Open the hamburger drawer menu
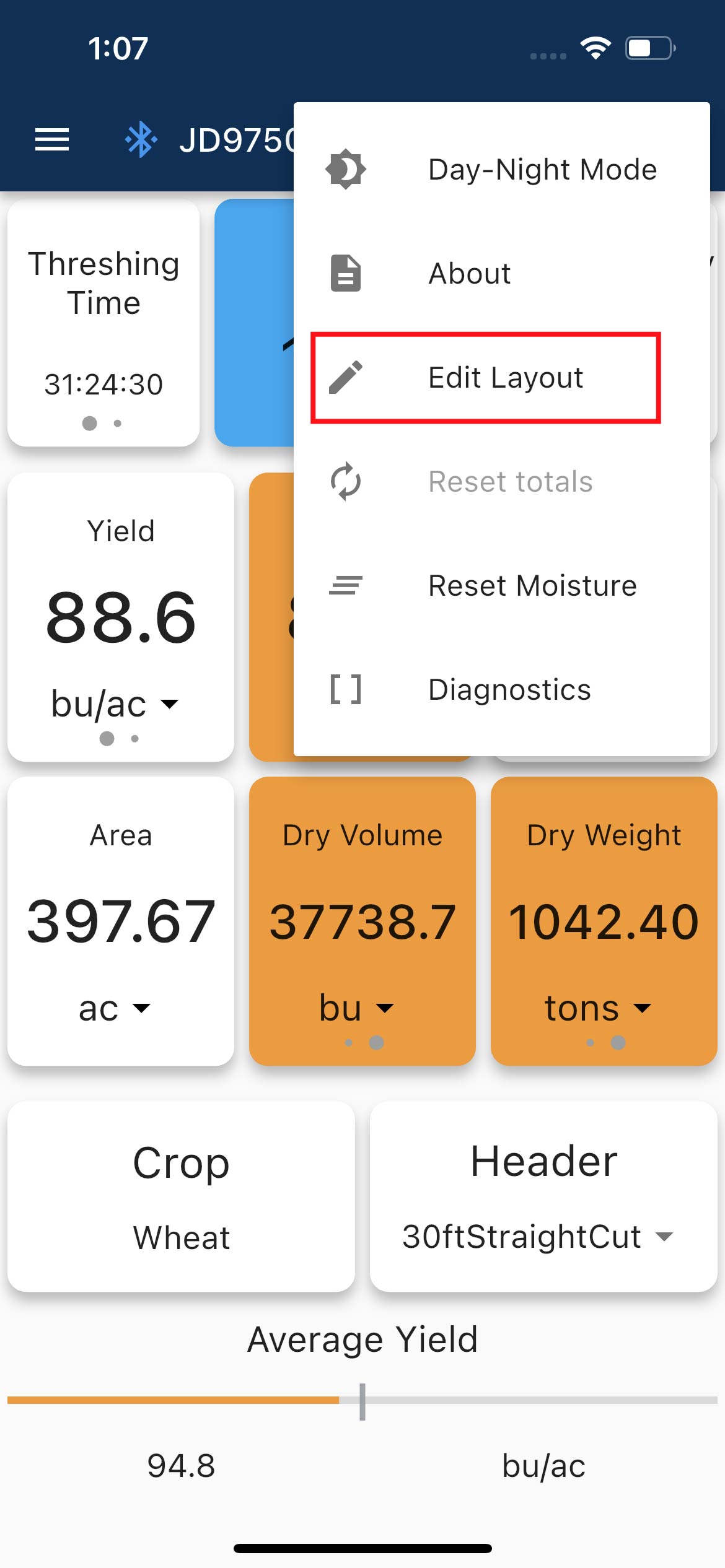Image resolution: width=725 pixels, height=1568 pixels. (x=52, y=140)
